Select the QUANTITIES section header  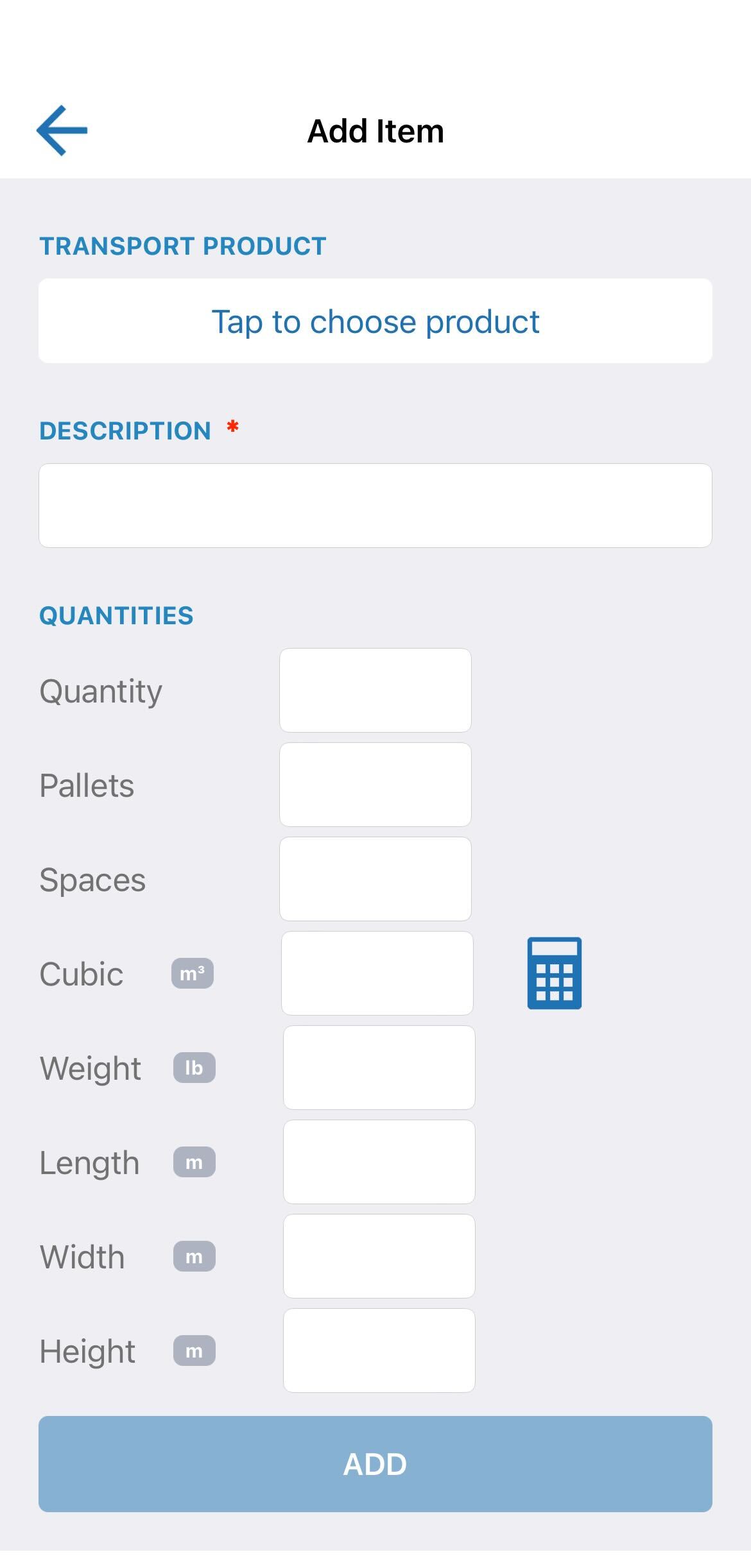pyautogui.click(x=116, y=615)
